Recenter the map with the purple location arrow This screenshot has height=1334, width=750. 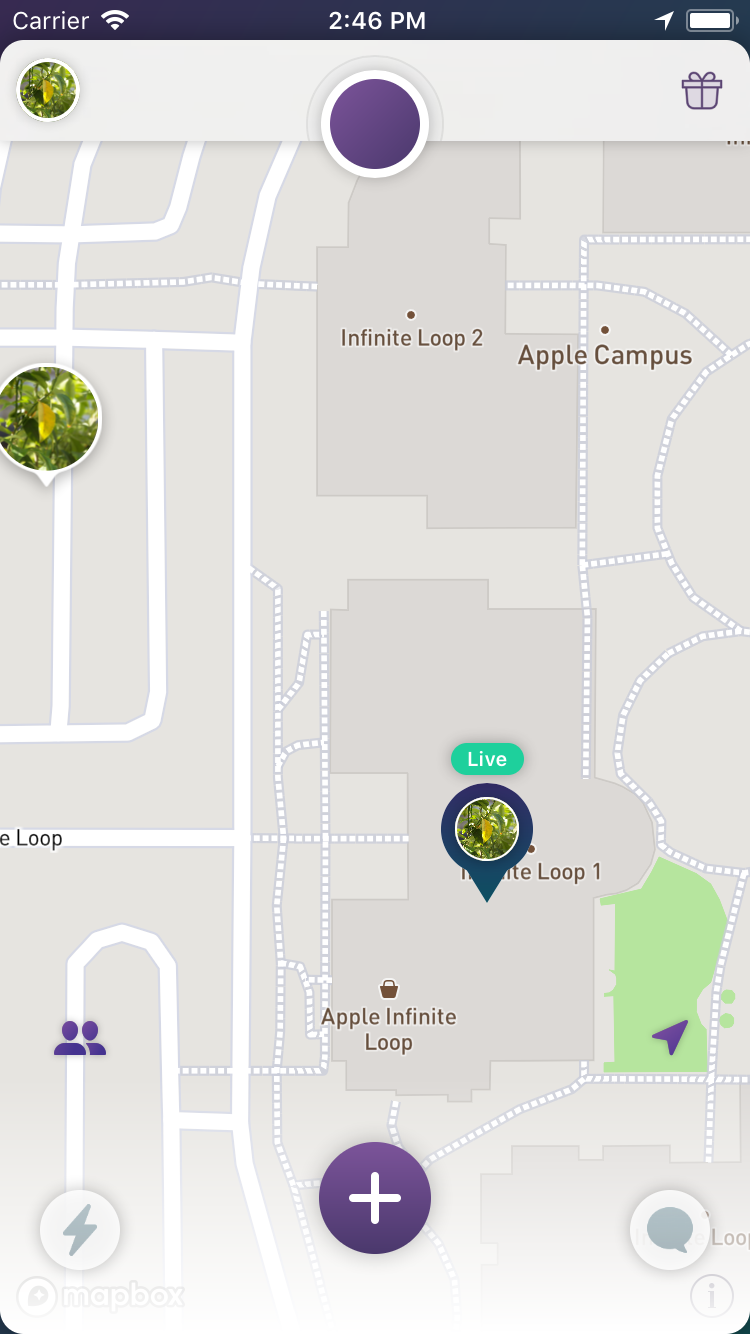670,1037
